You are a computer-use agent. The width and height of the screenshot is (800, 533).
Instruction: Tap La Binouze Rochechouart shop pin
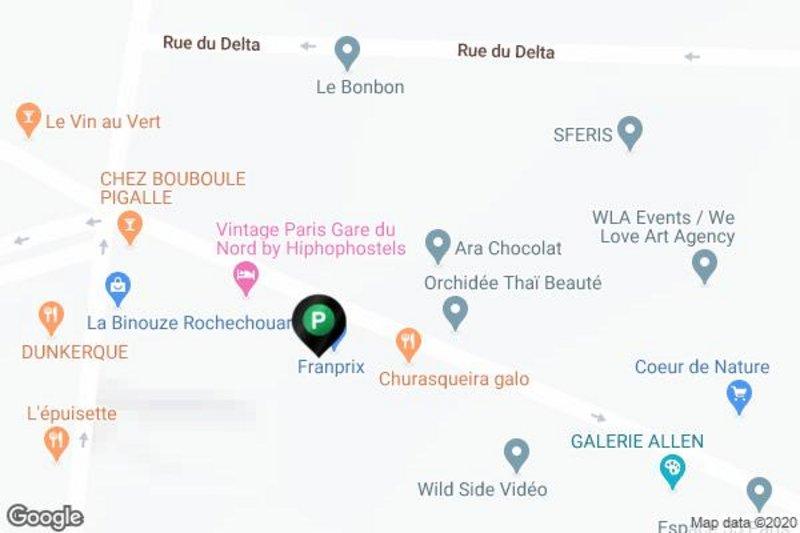(x=118, y=288)
